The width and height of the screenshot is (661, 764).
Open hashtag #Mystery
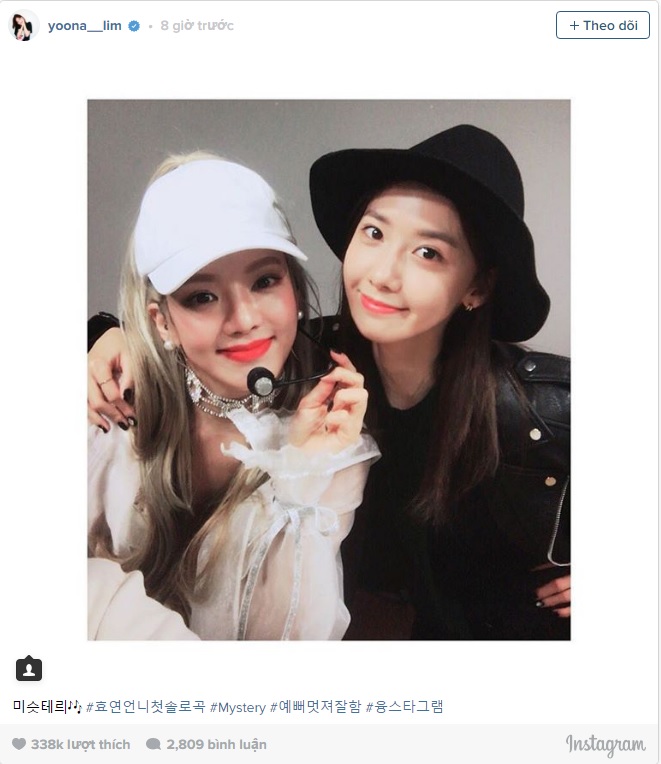[237, 707]
